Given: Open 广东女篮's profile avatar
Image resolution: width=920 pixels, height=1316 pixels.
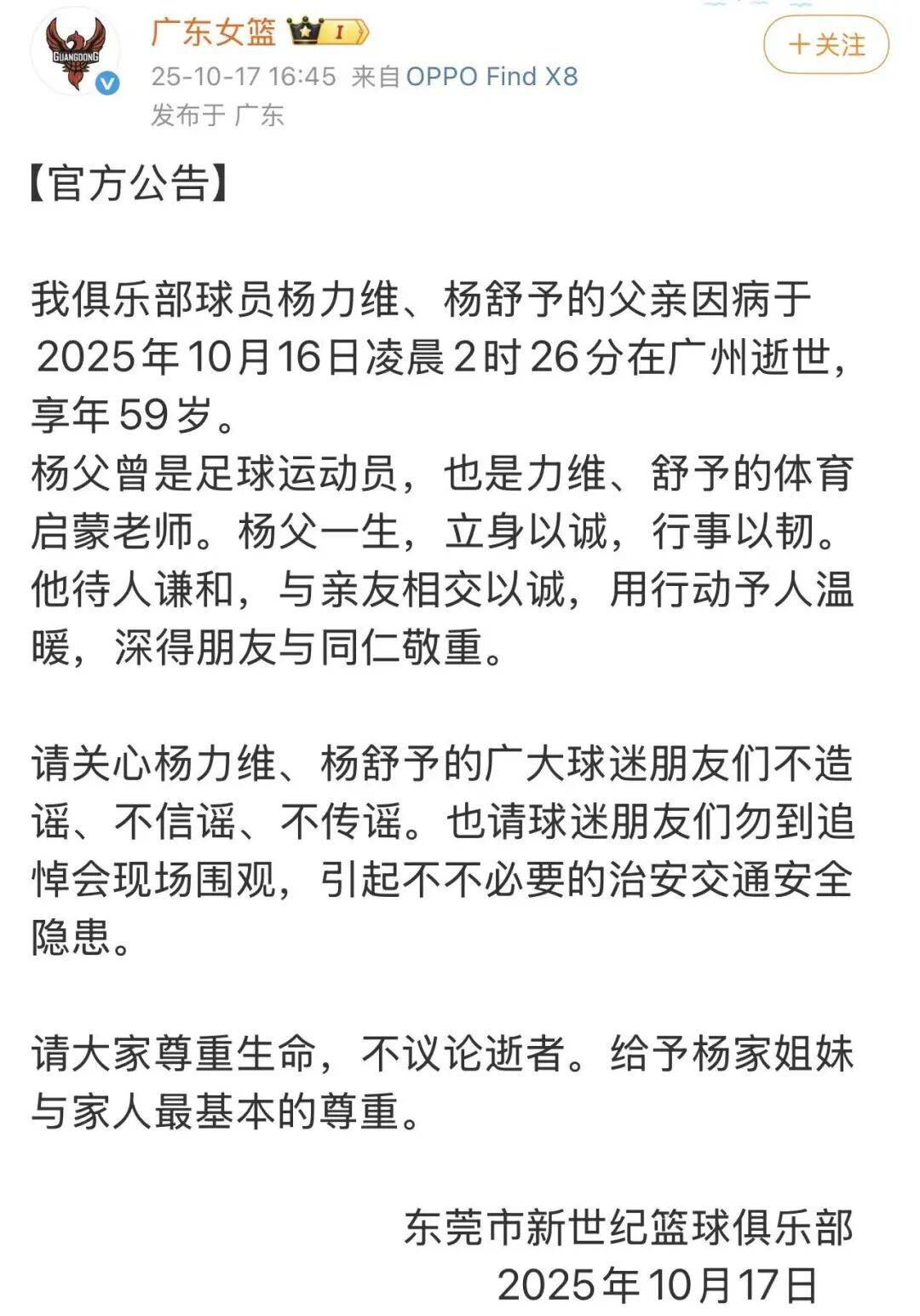Looking at the screenshot, I should click(75, 53).
